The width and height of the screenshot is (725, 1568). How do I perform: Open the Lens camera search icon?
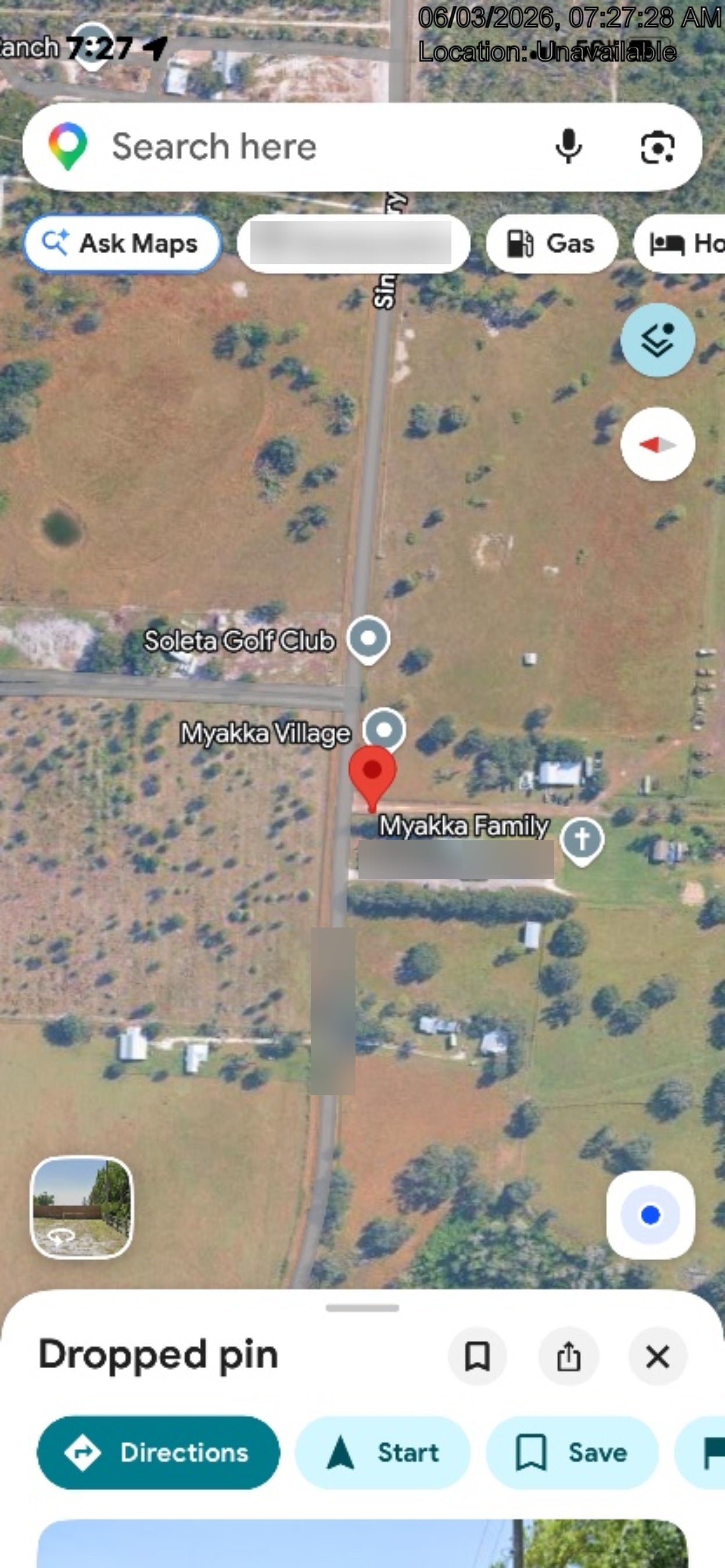(x=658, y=148)
